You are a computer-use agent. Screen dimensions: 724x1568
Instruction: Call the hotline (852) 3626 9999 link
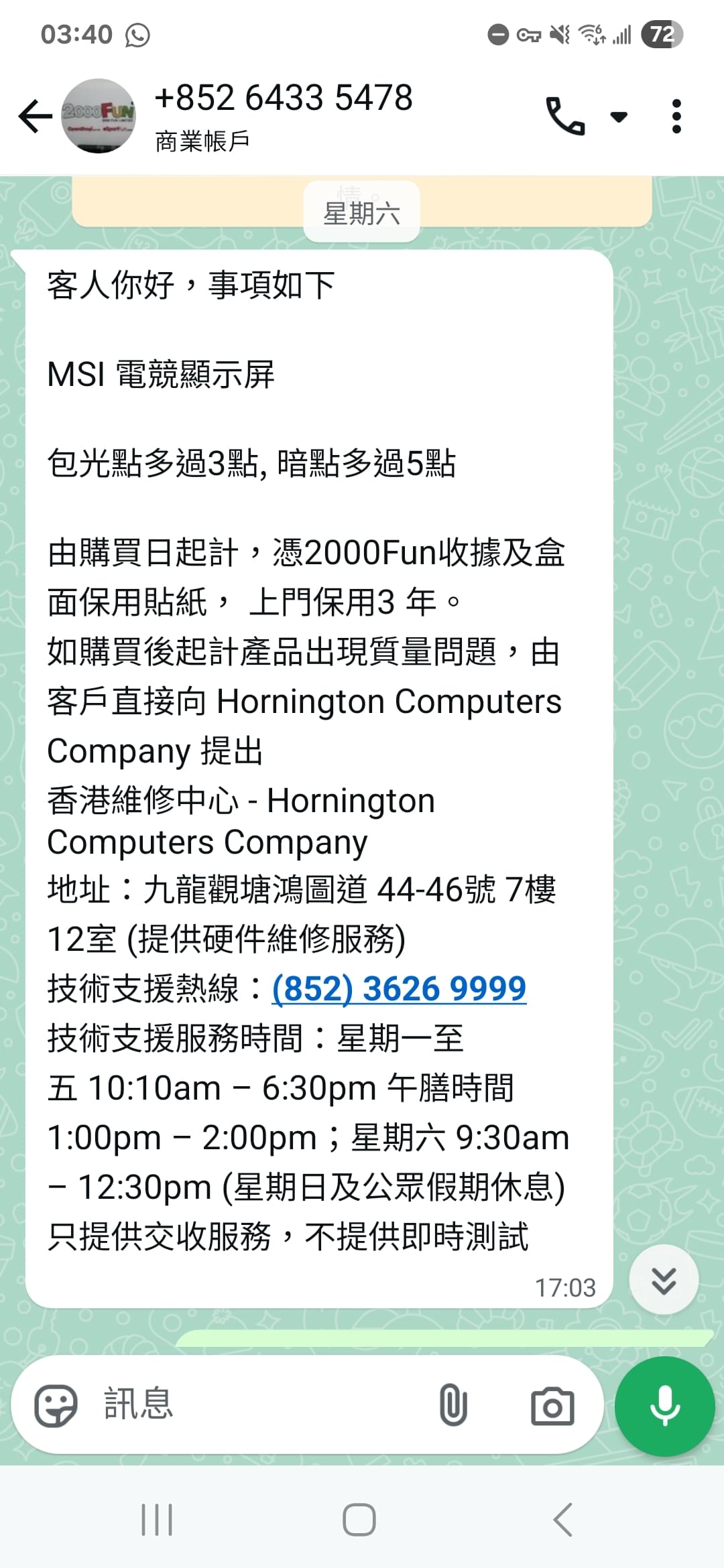coord(399,988)
